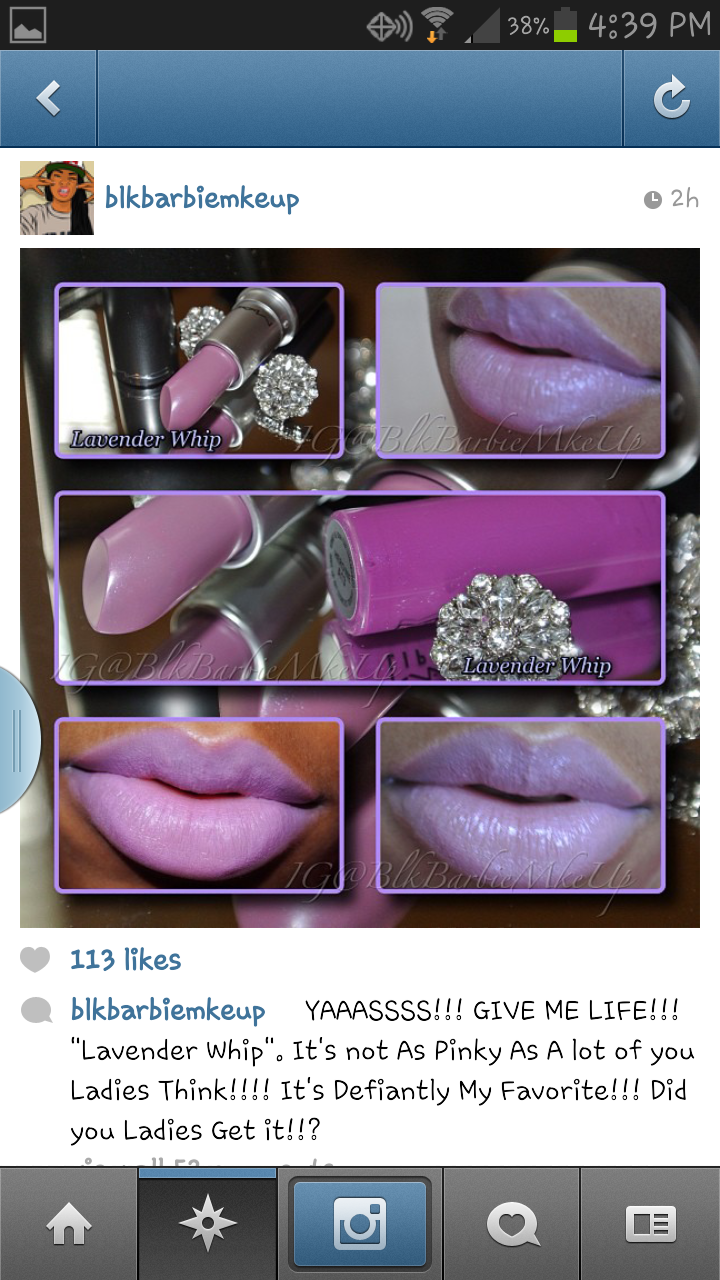Switch to the Home tab
This screenshot has width=720, height=1280.
[x=68, y=1224]
